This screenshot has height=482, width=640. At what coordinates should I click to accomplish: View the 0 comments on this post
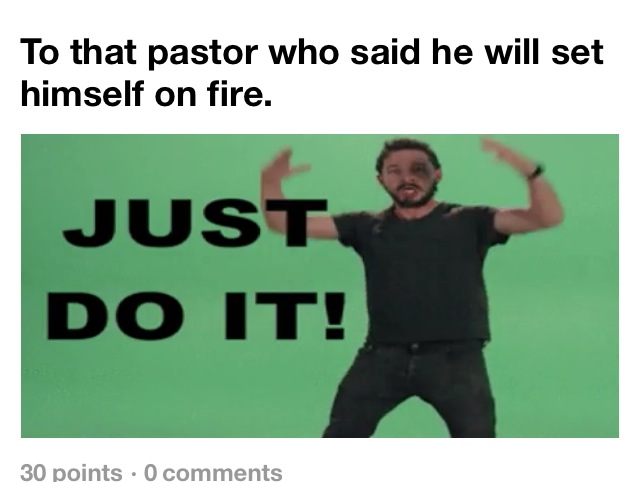[x=214, y=471]
